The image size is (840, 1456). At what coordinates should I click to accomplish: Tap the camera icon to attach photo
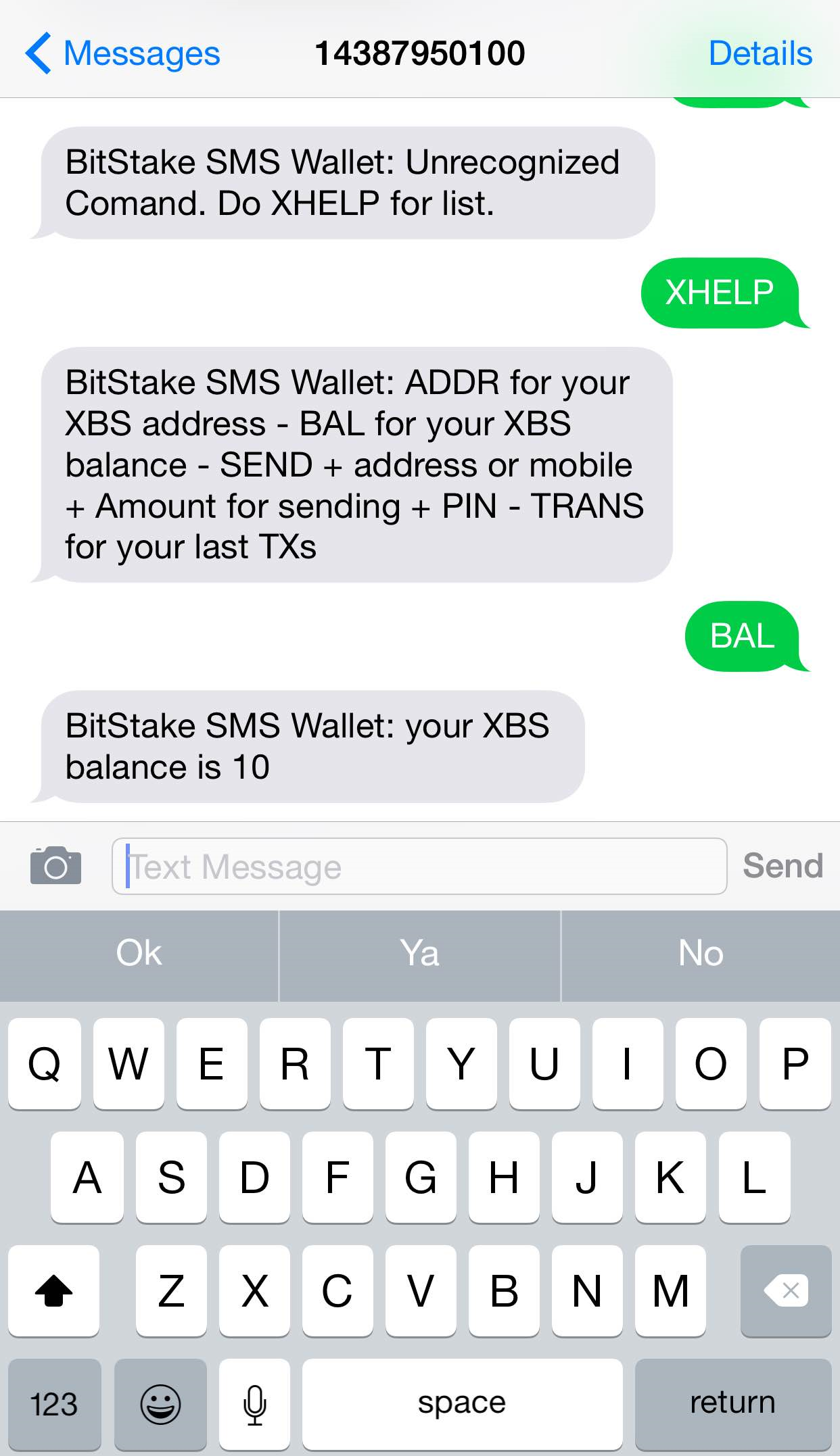tap(55, 865)
